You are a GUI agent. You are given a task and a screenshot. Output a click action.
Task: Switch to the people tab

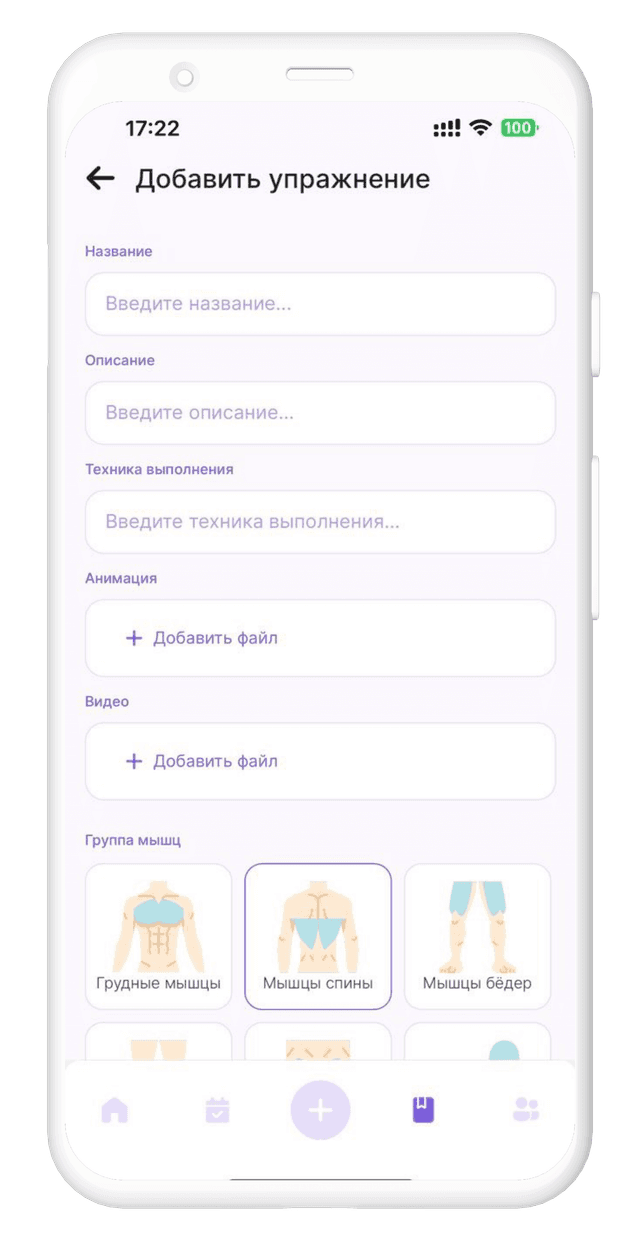pyautogui.click(x=525, y=1110)
